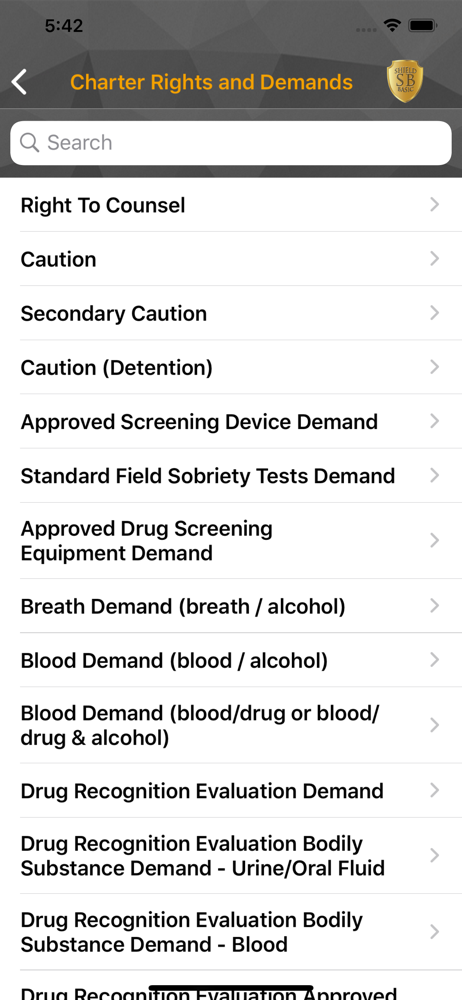The width and height of the screenshot is (462, 1000).
Task: Select Blood Demand (blood / alcohol)
Action: (x=231, y=660)
